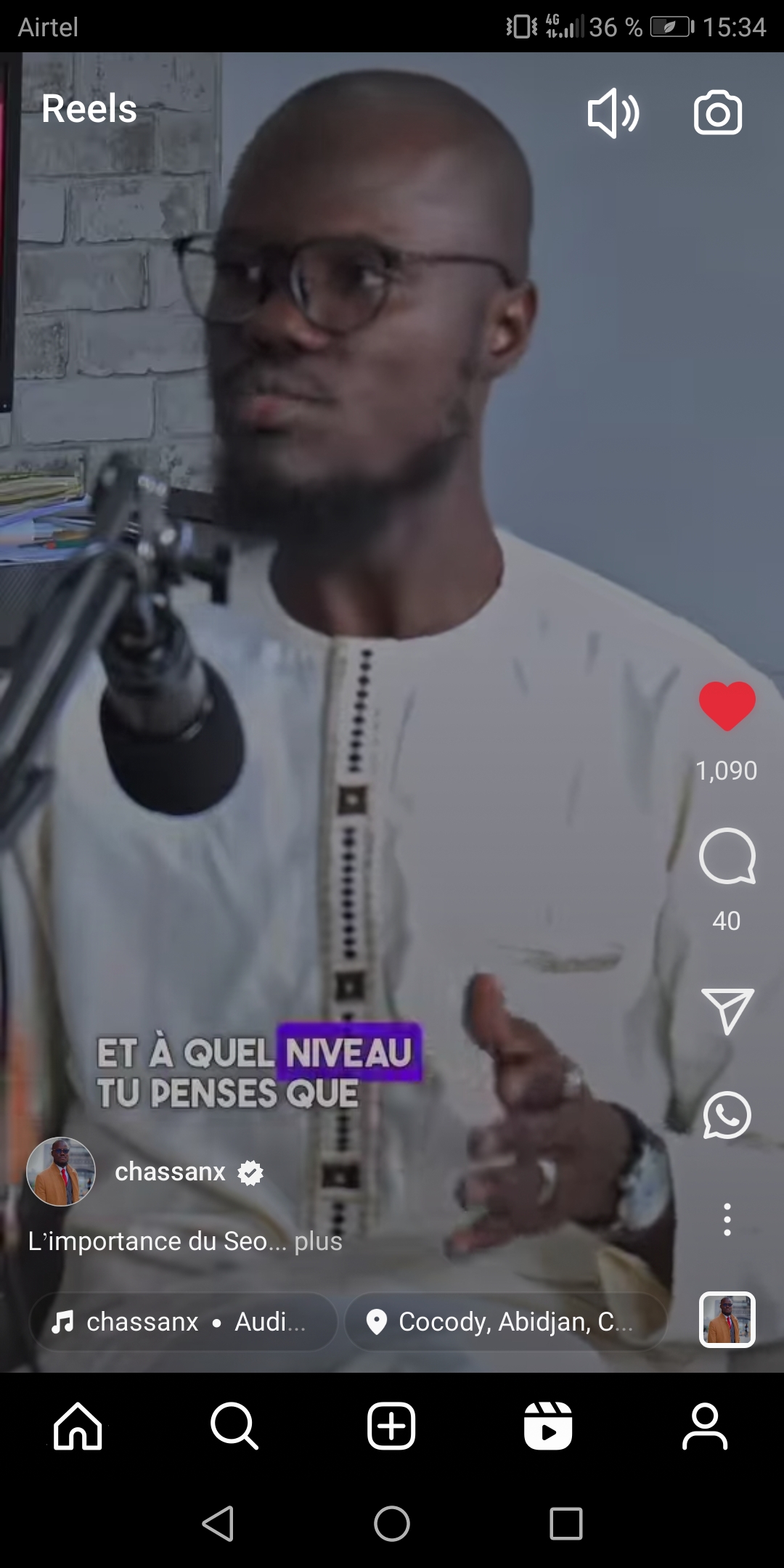Unlike this reel via the red heart

(x=727, y=706)
